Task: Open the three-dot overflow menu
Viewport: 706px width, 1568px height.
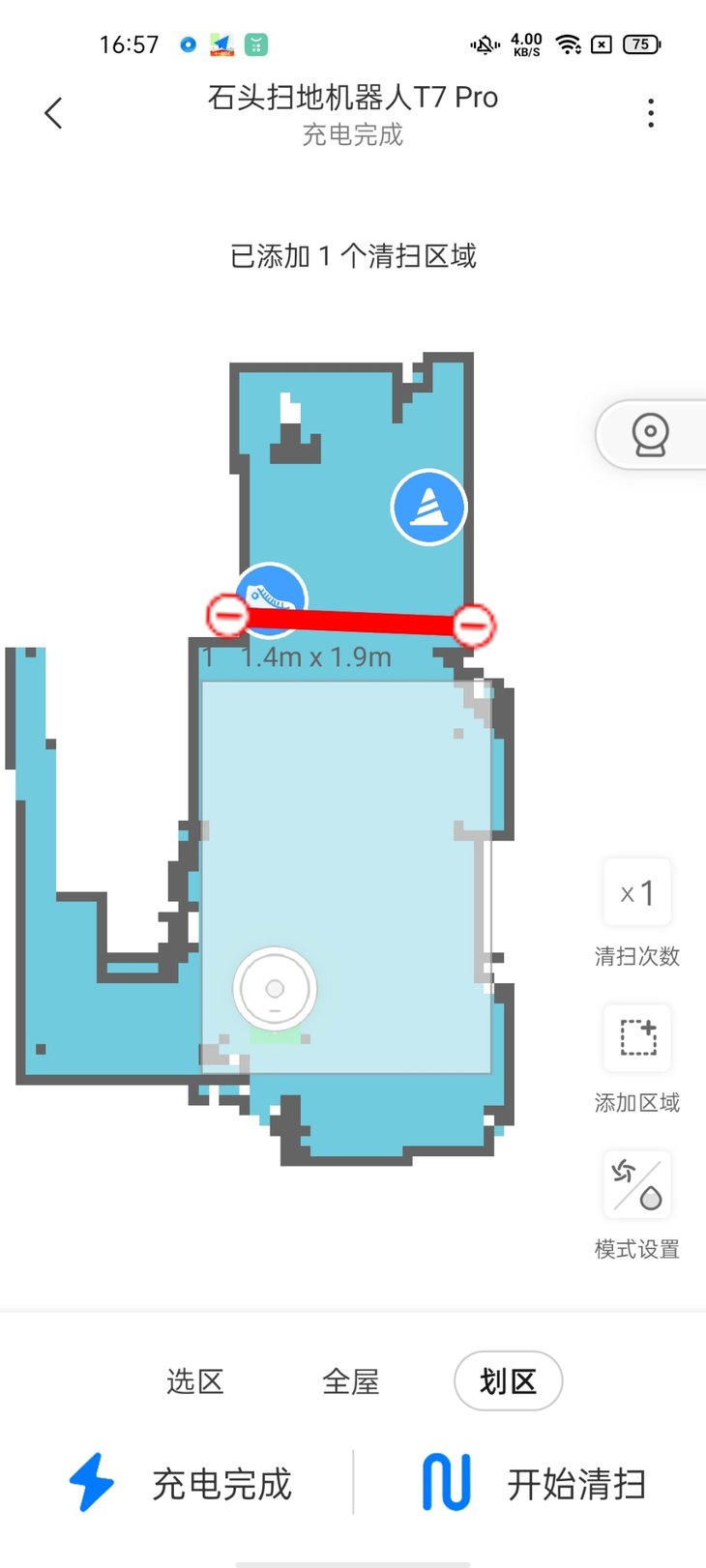Action: (651, 113)
